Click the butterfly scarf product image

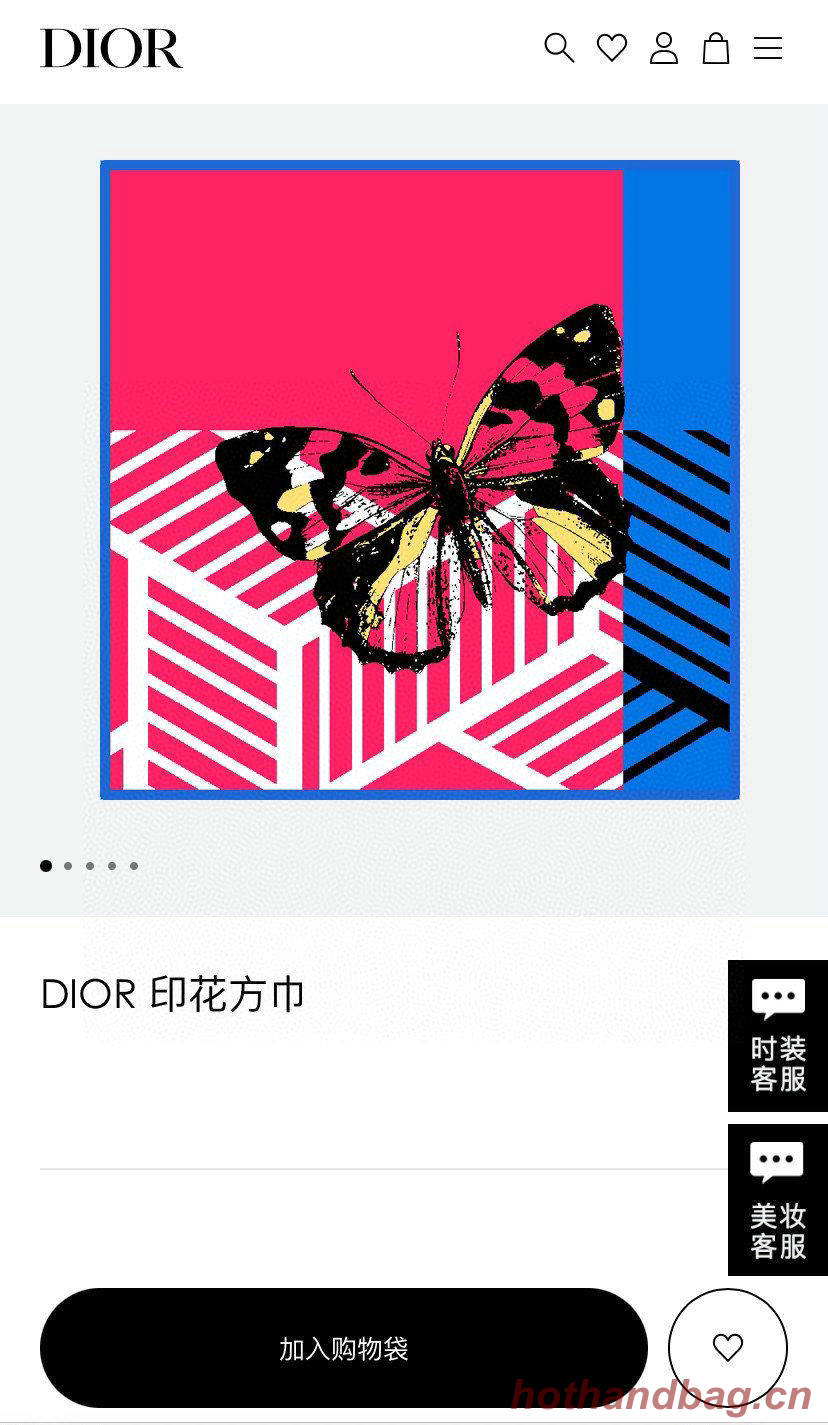(420, 480)
